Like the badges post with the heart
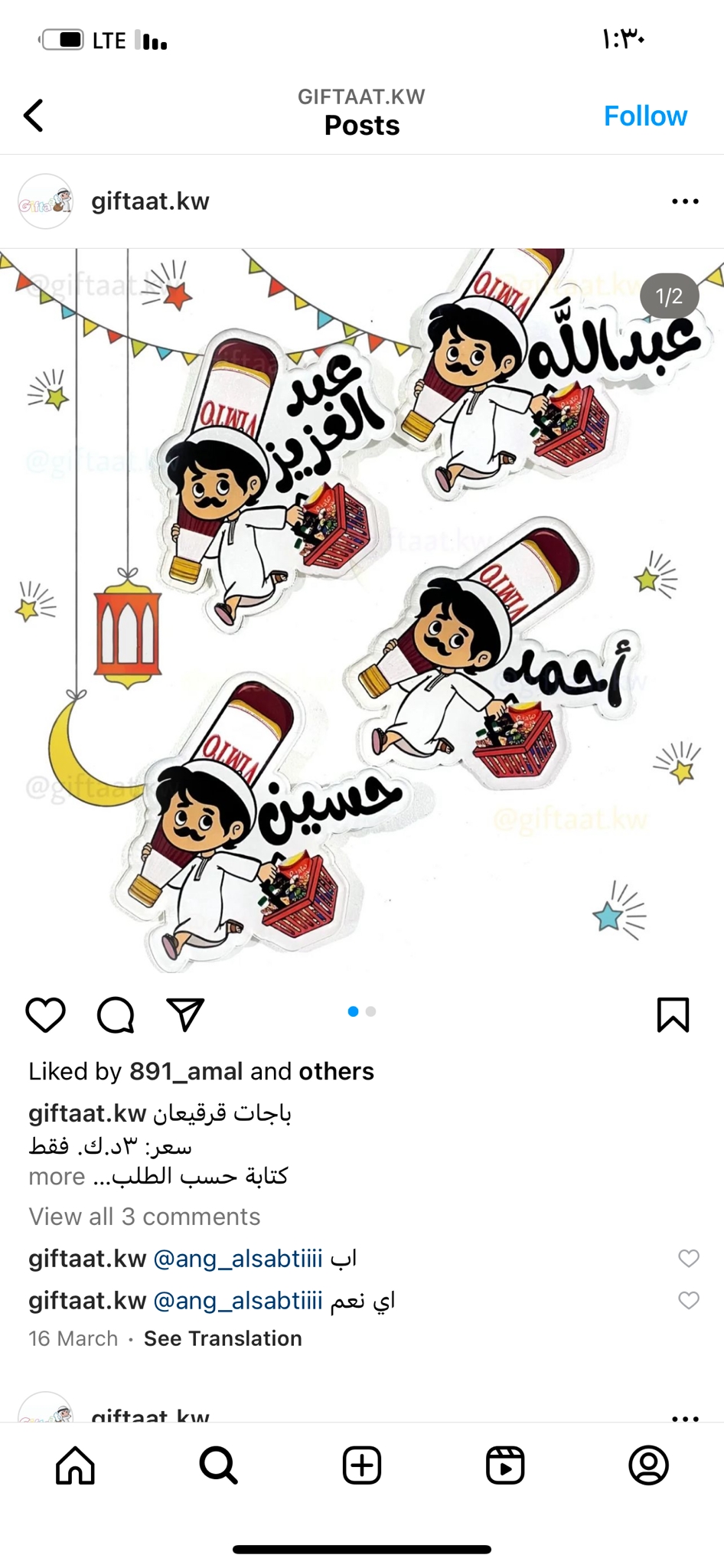The image size is (724, 1568). 46,1015
